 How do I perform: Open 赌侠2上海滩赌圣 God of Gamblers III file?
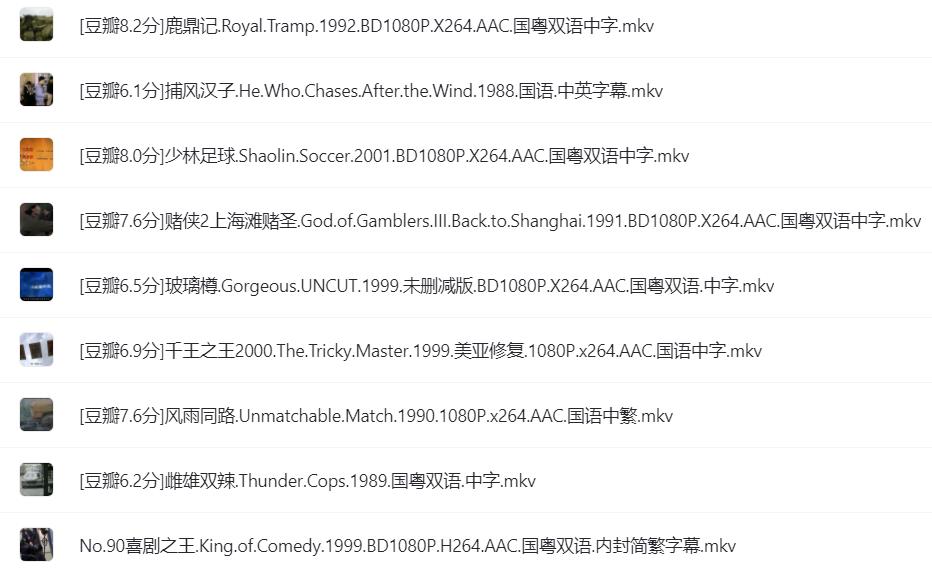(500, 221)
